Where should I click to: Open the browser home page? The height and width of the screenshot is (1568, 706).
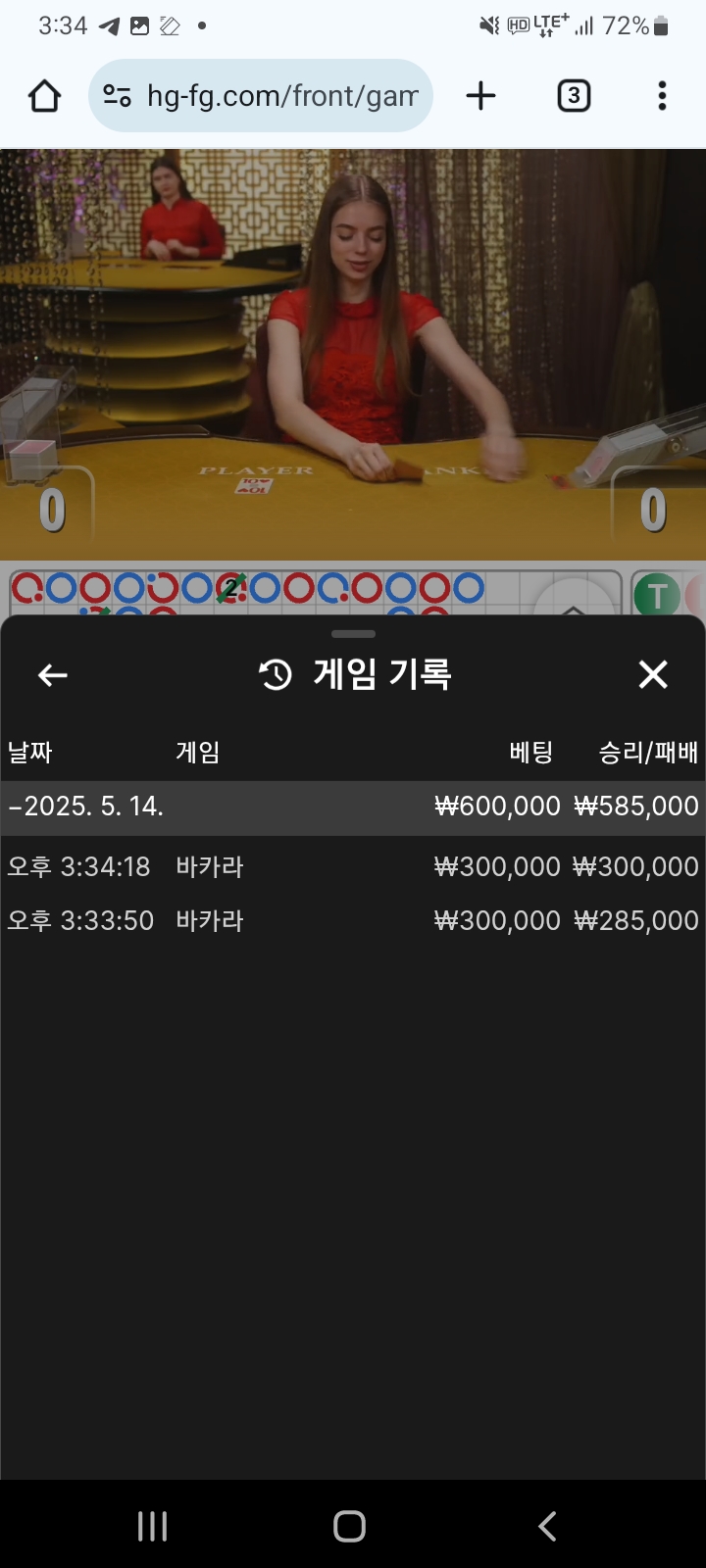[45, 96]
